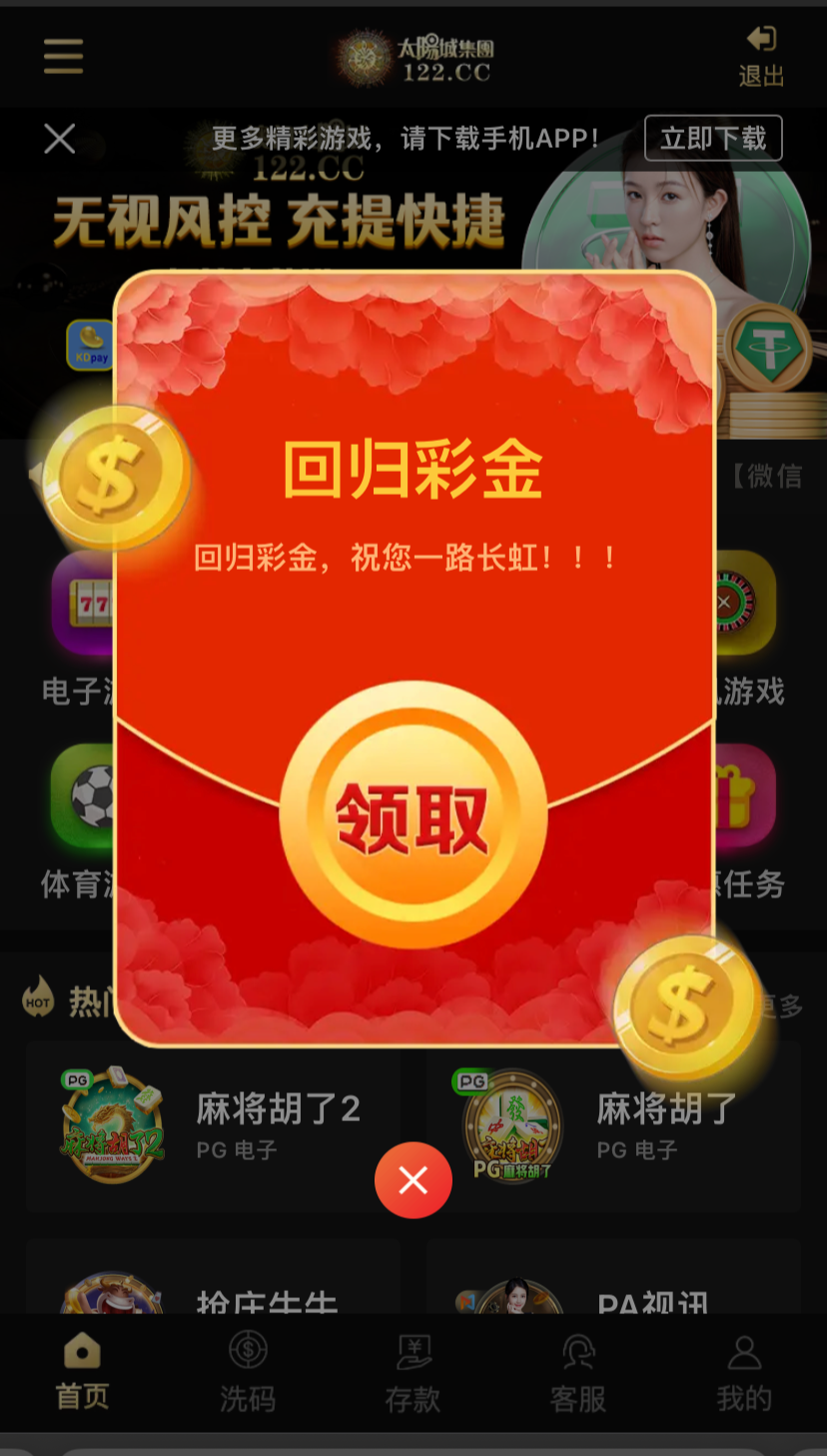827x1456 pixels.
Task: Tap 退出 to log out
Action: click(x=761, y=56)
